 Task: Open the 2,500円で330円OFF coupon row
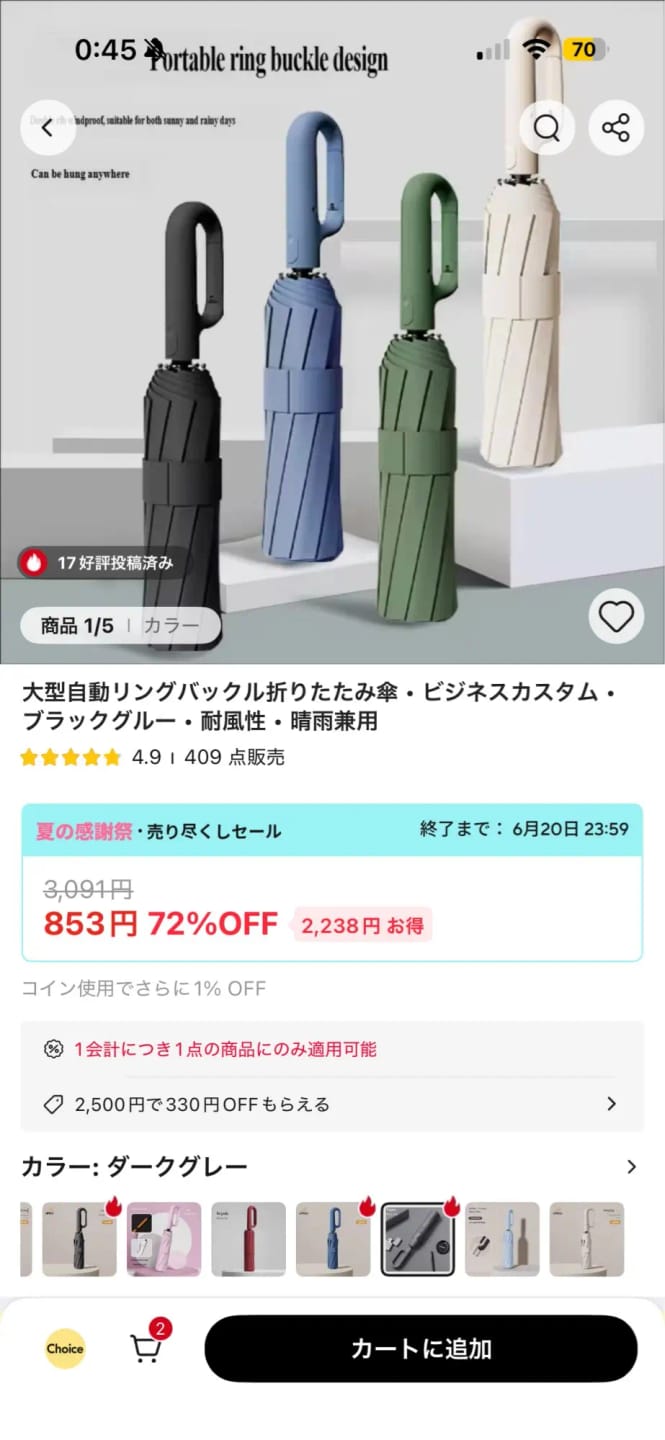332,1104
